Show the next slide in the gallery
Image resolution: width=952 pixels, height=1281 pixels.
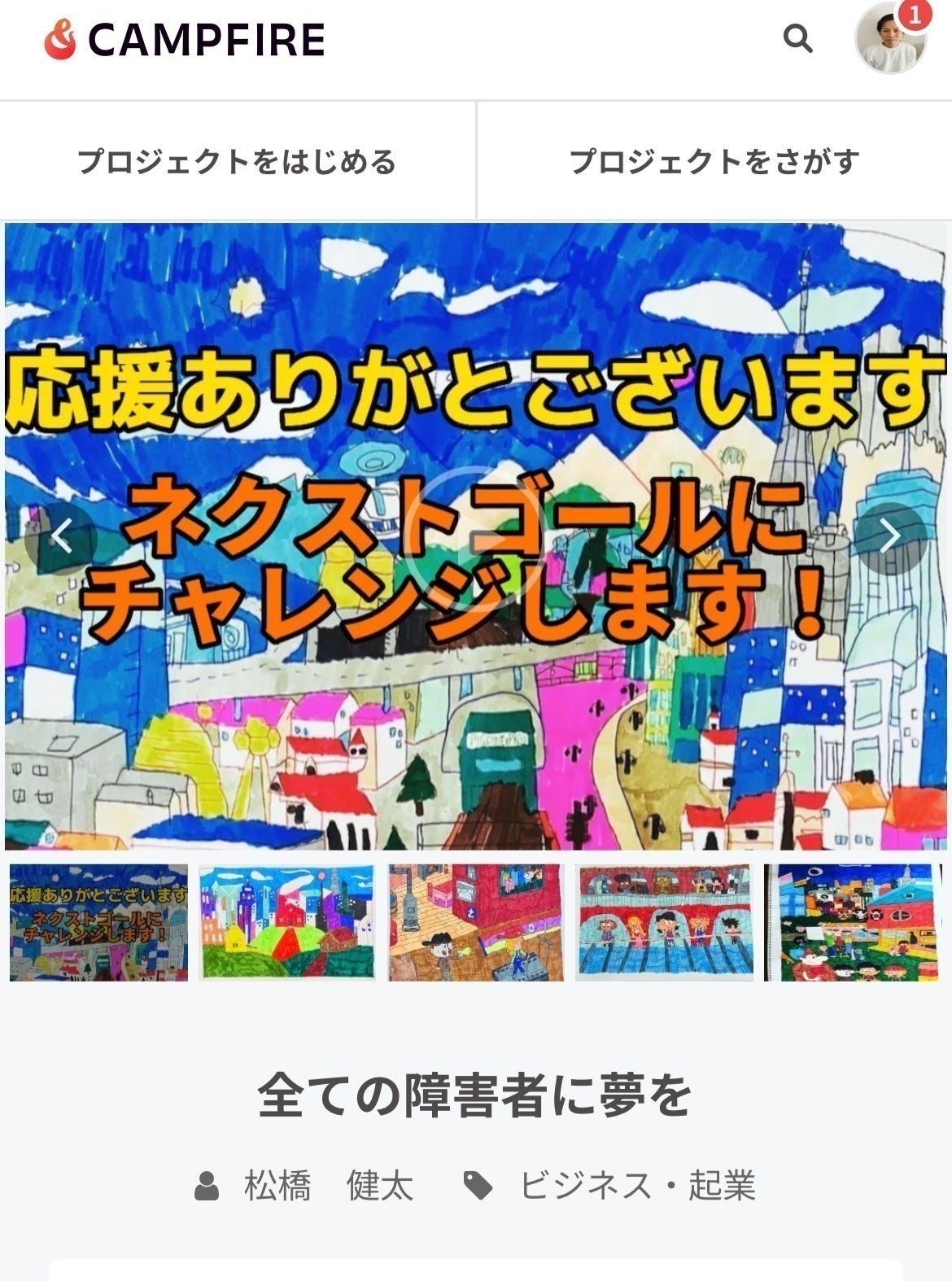click(x=890, y=537)
